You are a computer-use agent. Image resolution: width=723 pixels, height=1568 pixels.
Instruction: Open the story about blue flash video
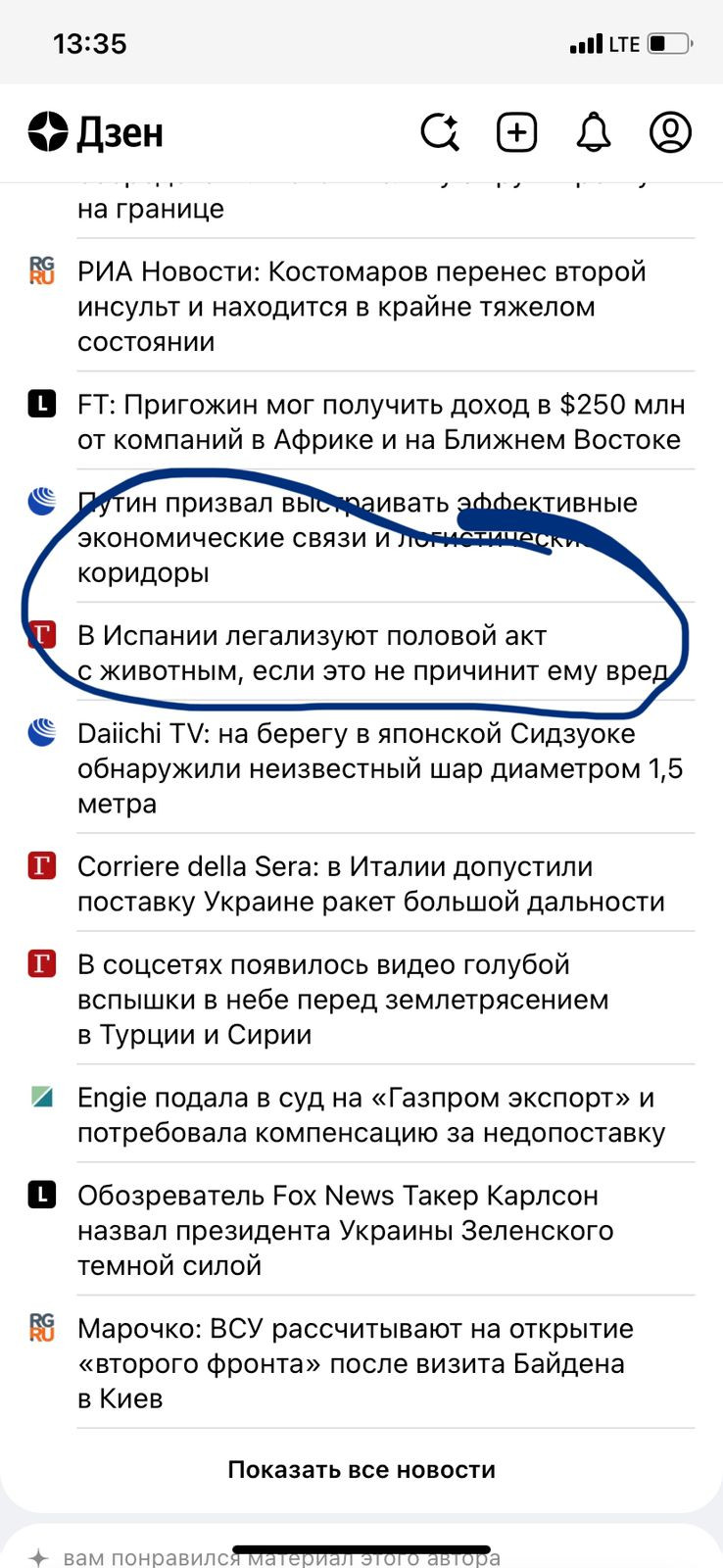(x=343, y=1000)
